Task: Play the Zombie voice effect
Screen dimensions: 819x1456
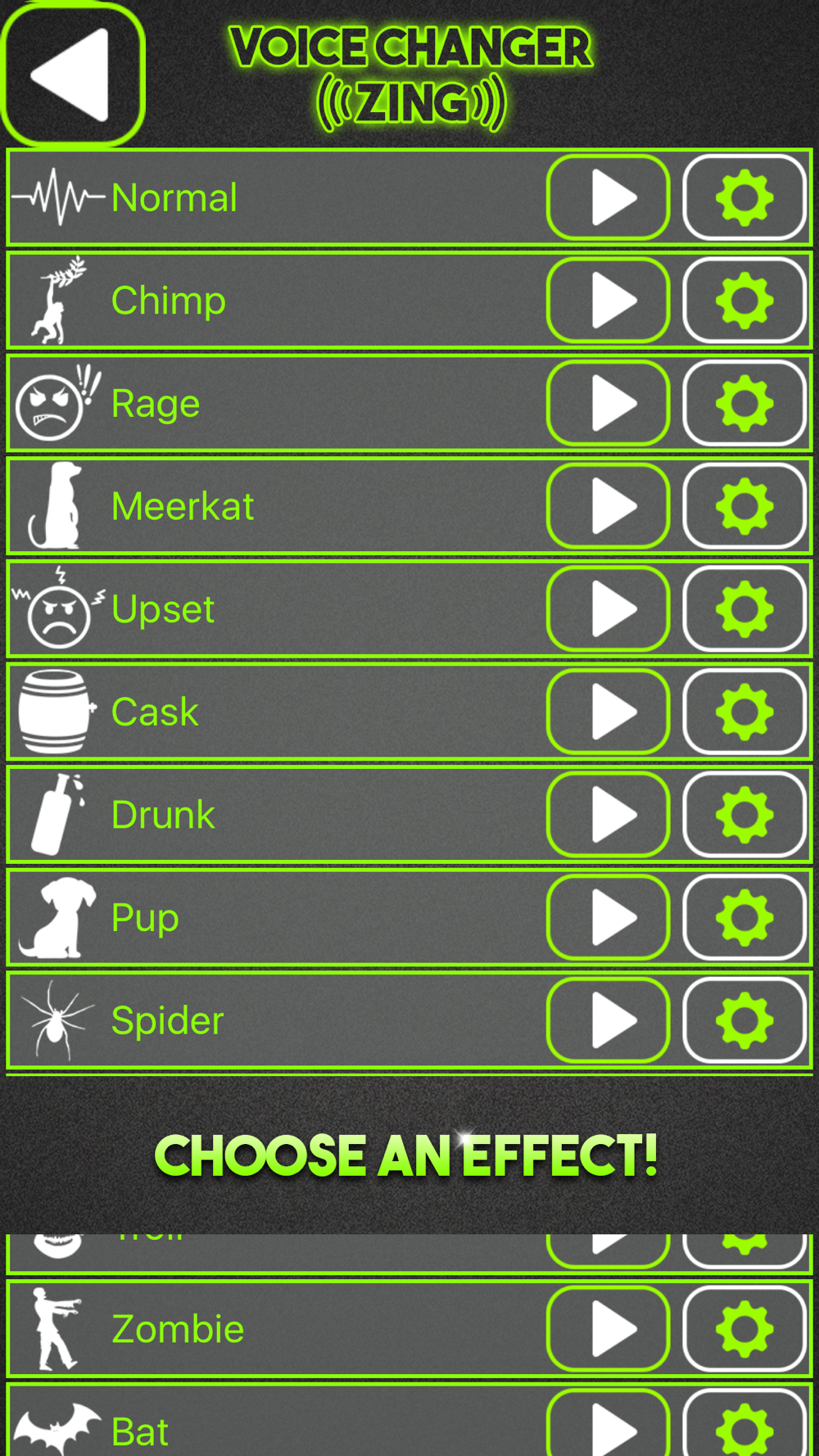Action: click(609, 1328)
